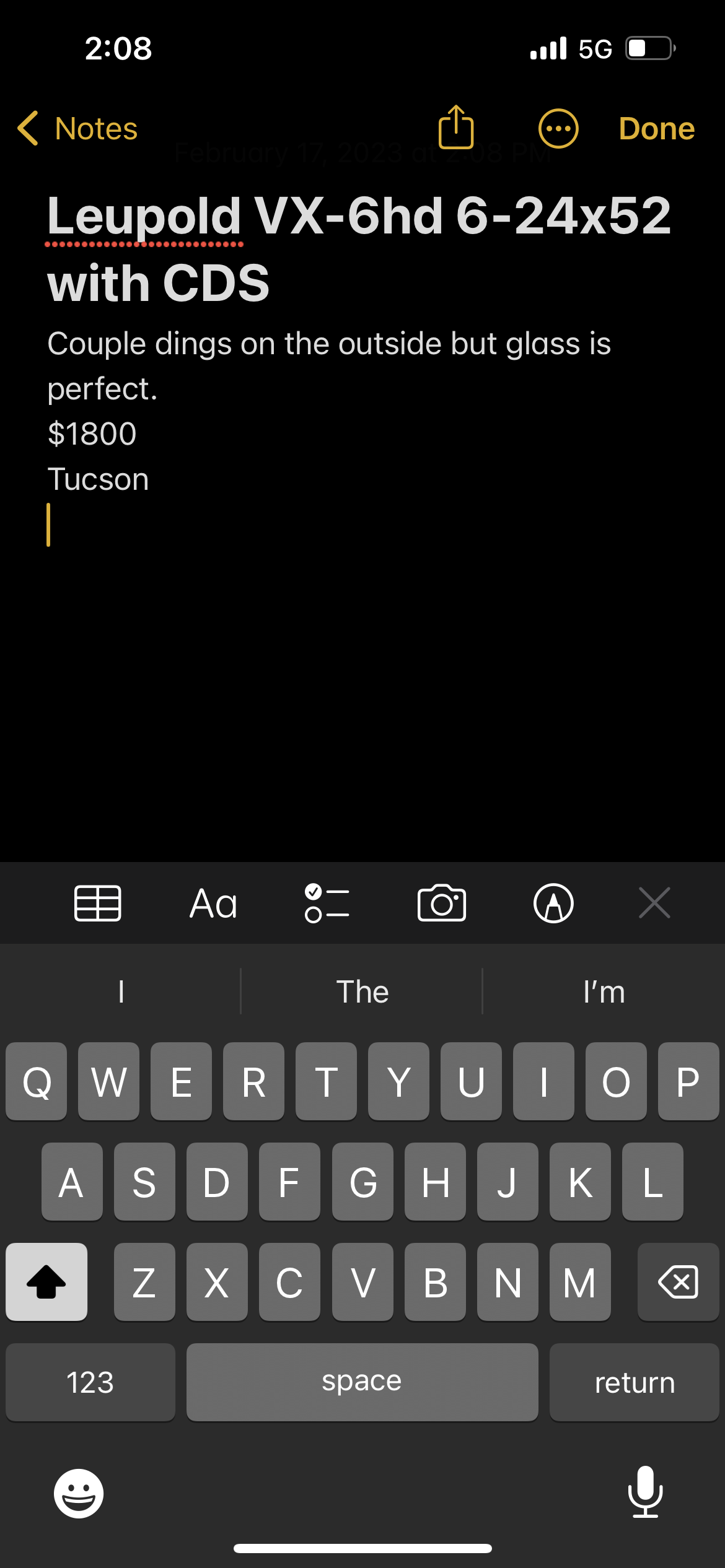Tap Done to finish editing
Image resolution: width=725 pixels, height=1568 pixels.
[657, 128]
